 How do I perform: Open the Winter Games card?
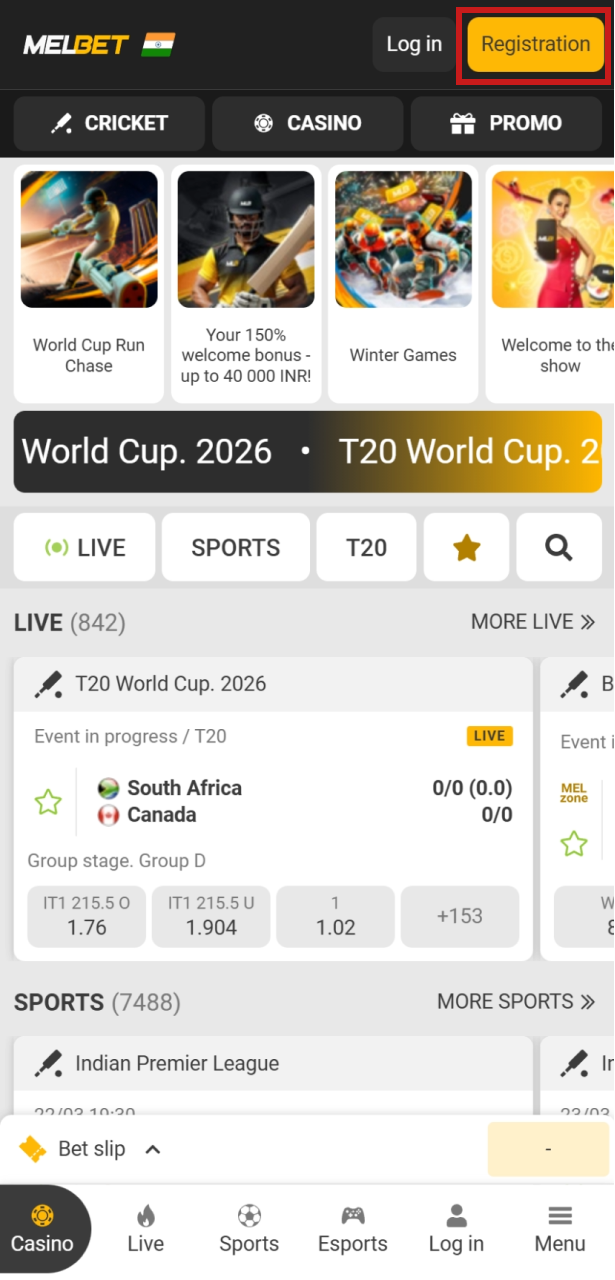403,285
